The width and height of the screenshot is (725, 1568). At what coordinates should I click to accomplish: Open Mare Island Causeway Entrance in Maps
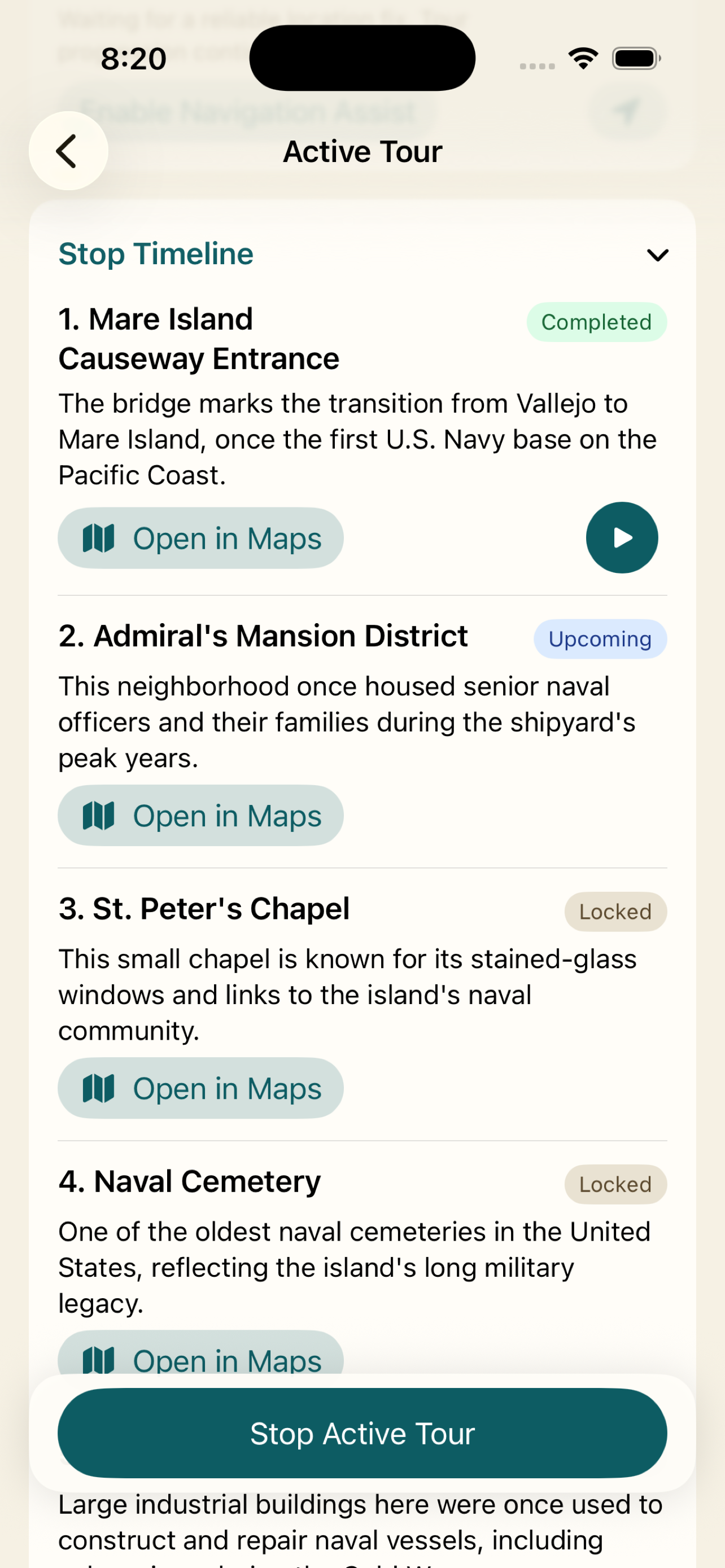[x=201, y=538]
